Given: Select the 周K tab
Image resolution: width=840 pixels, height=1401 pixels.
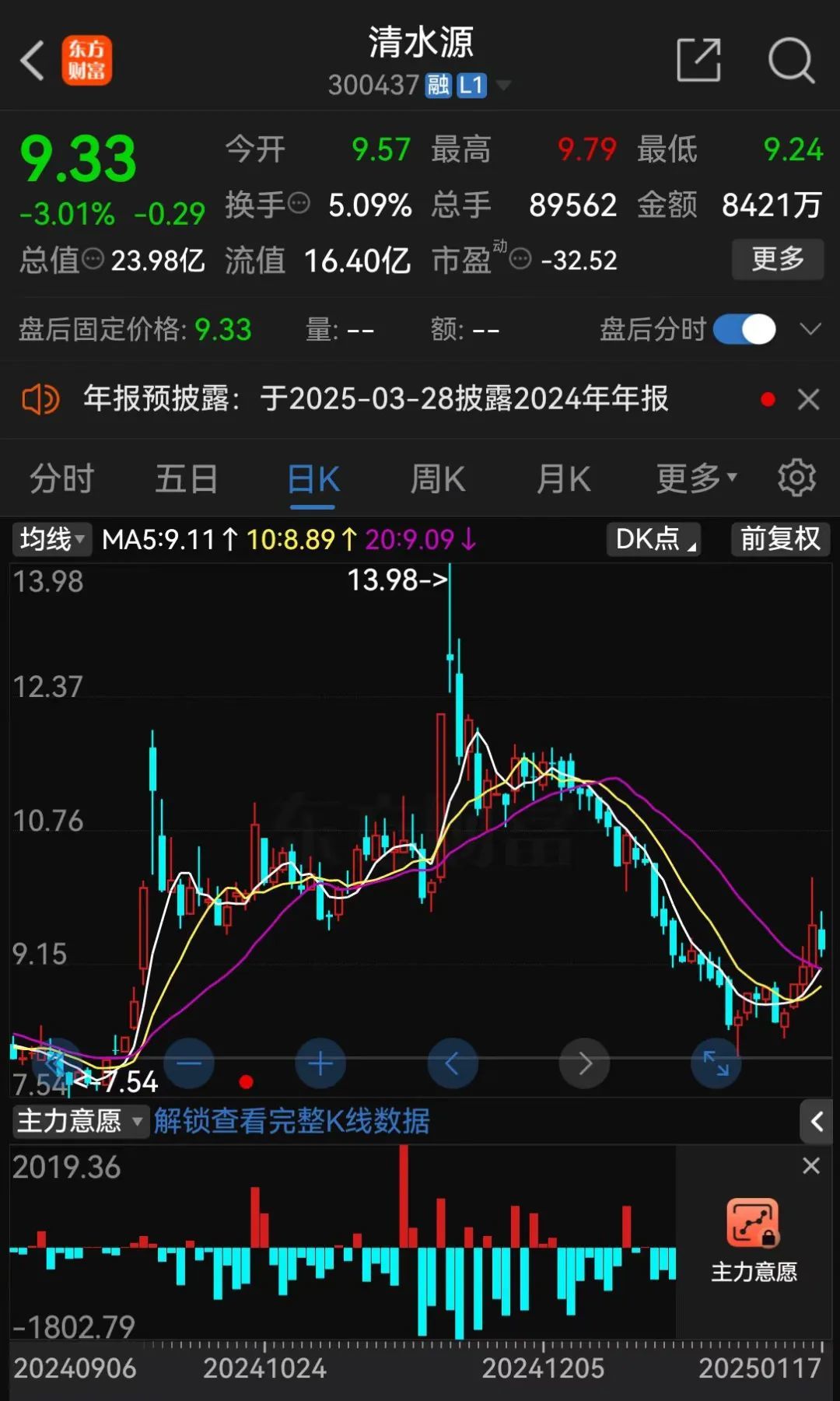Looking at the screenshot, I should click(x=438, y=479).
